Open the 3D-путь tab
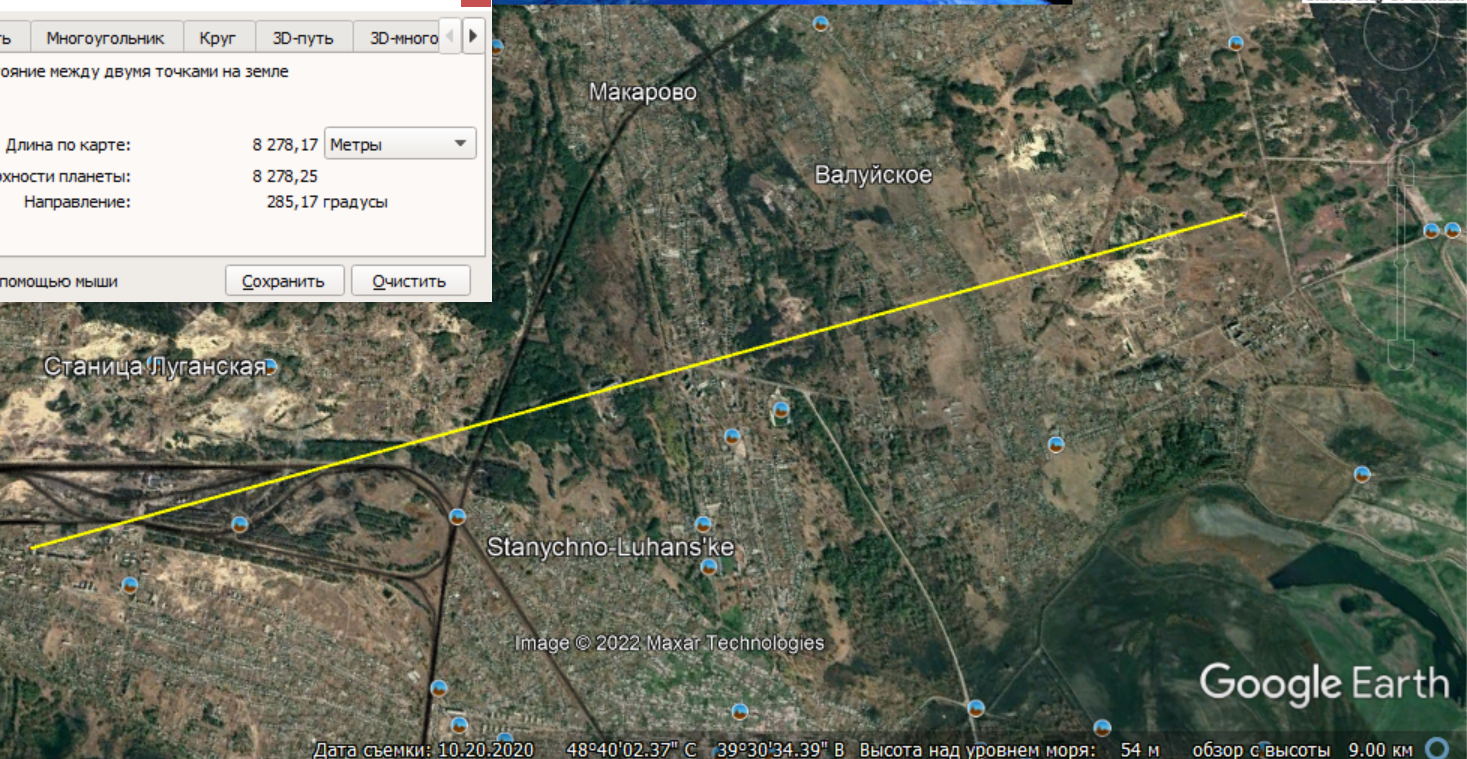 (x=303, y=38)
